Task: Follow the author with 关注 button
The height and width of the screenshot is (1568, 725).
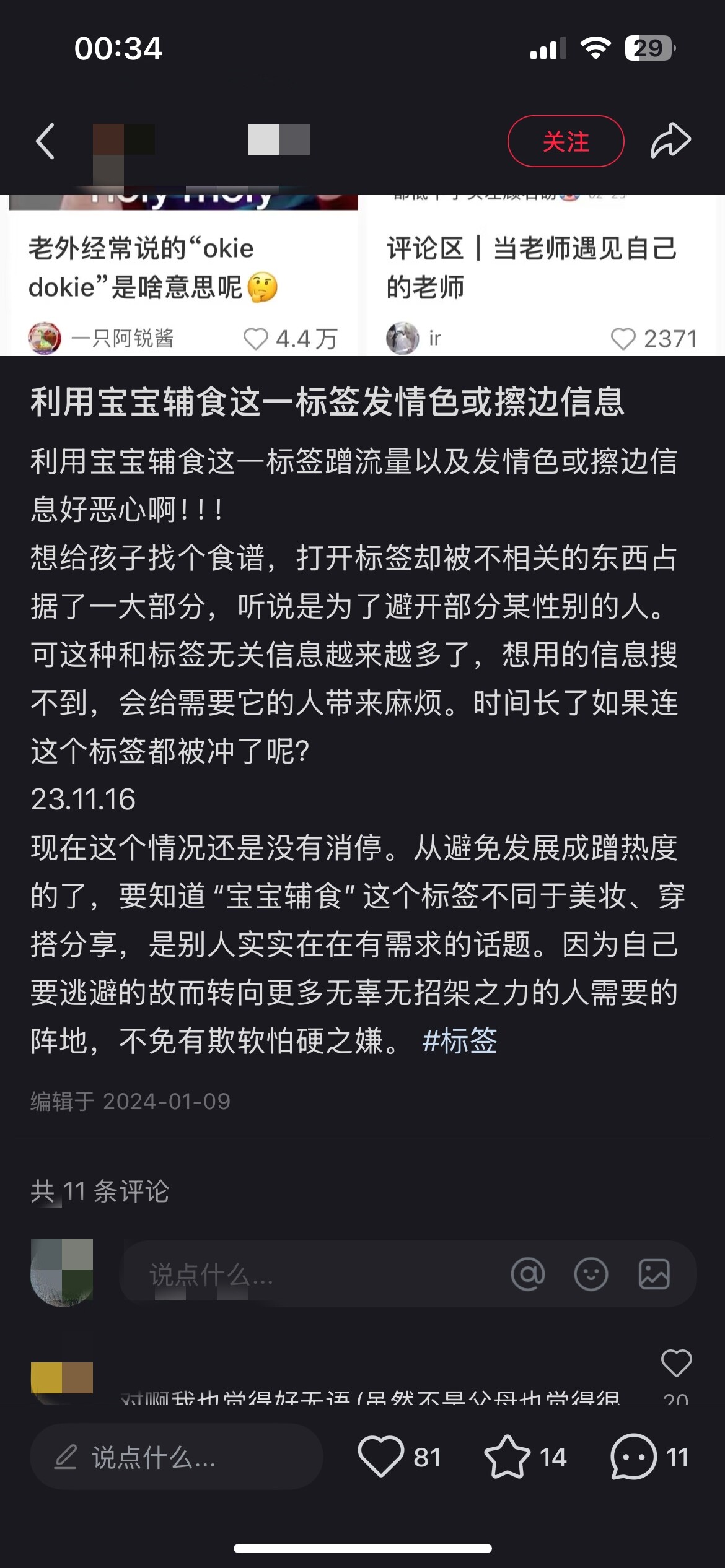Action: tap(566, 141)
